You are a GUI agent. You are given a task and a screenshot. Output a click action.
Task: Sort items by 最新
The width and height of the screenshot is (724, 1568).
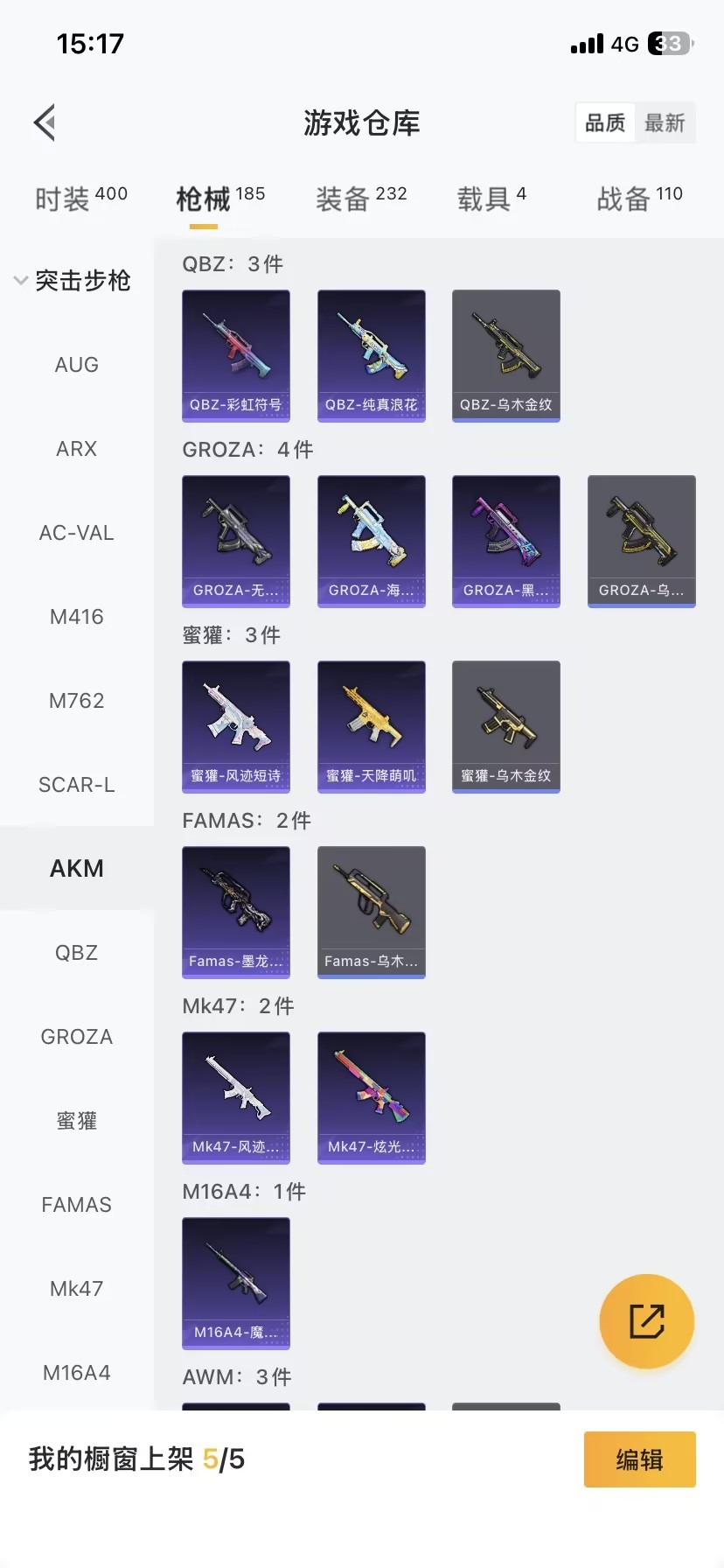665,123
